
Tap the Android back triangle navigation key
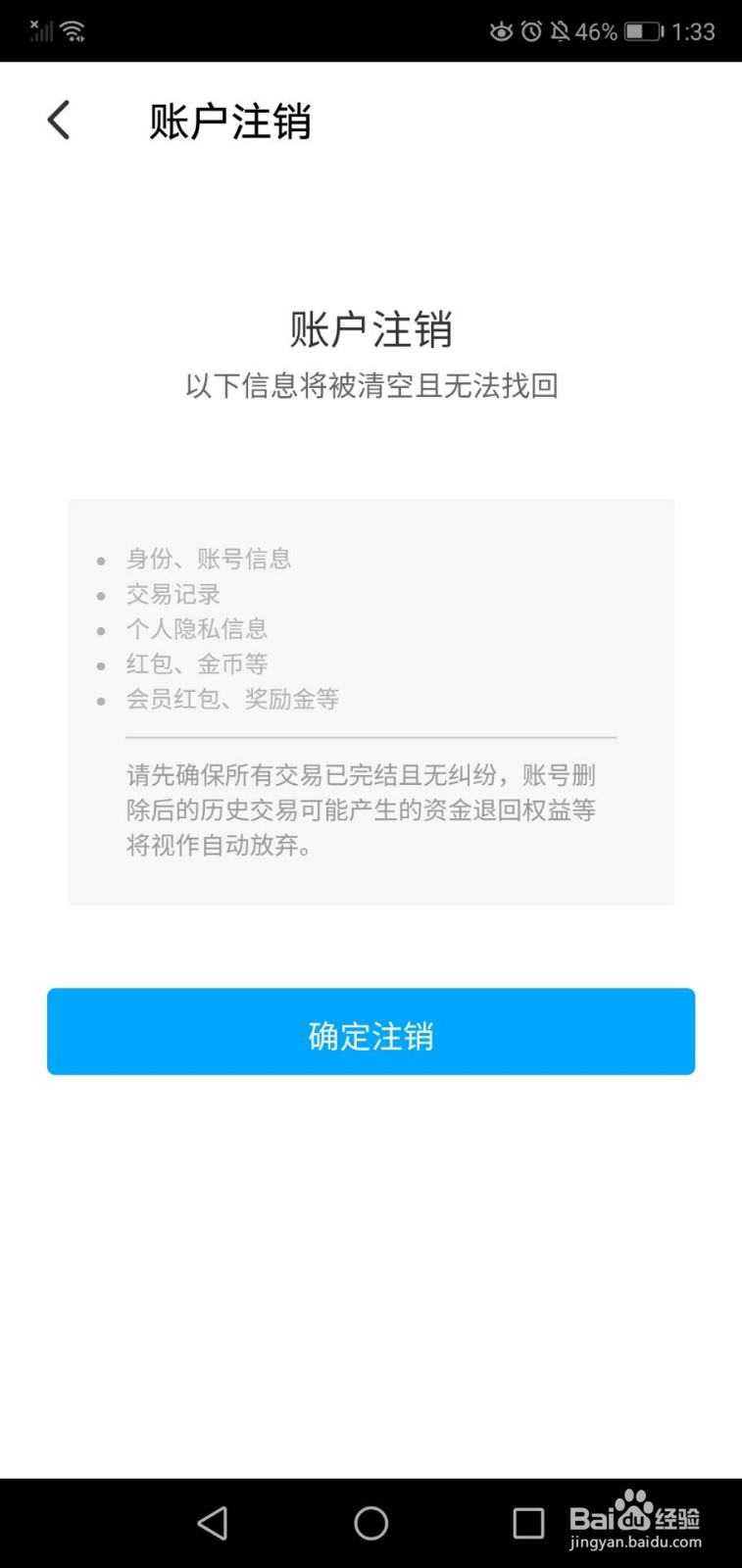click(x=213, y=1523)
